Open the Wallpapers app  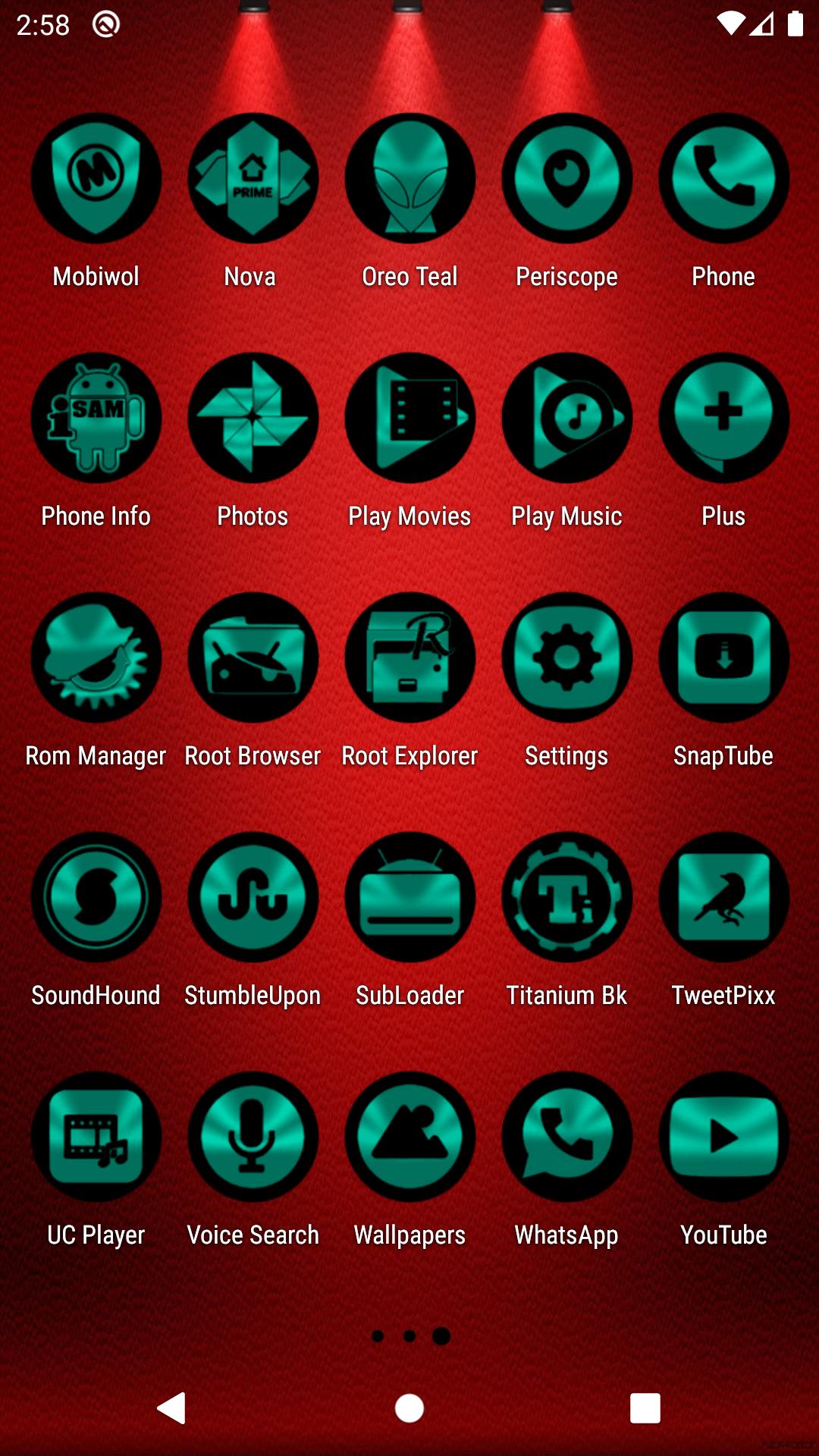pyautogui.click(x=410, y=1137)
